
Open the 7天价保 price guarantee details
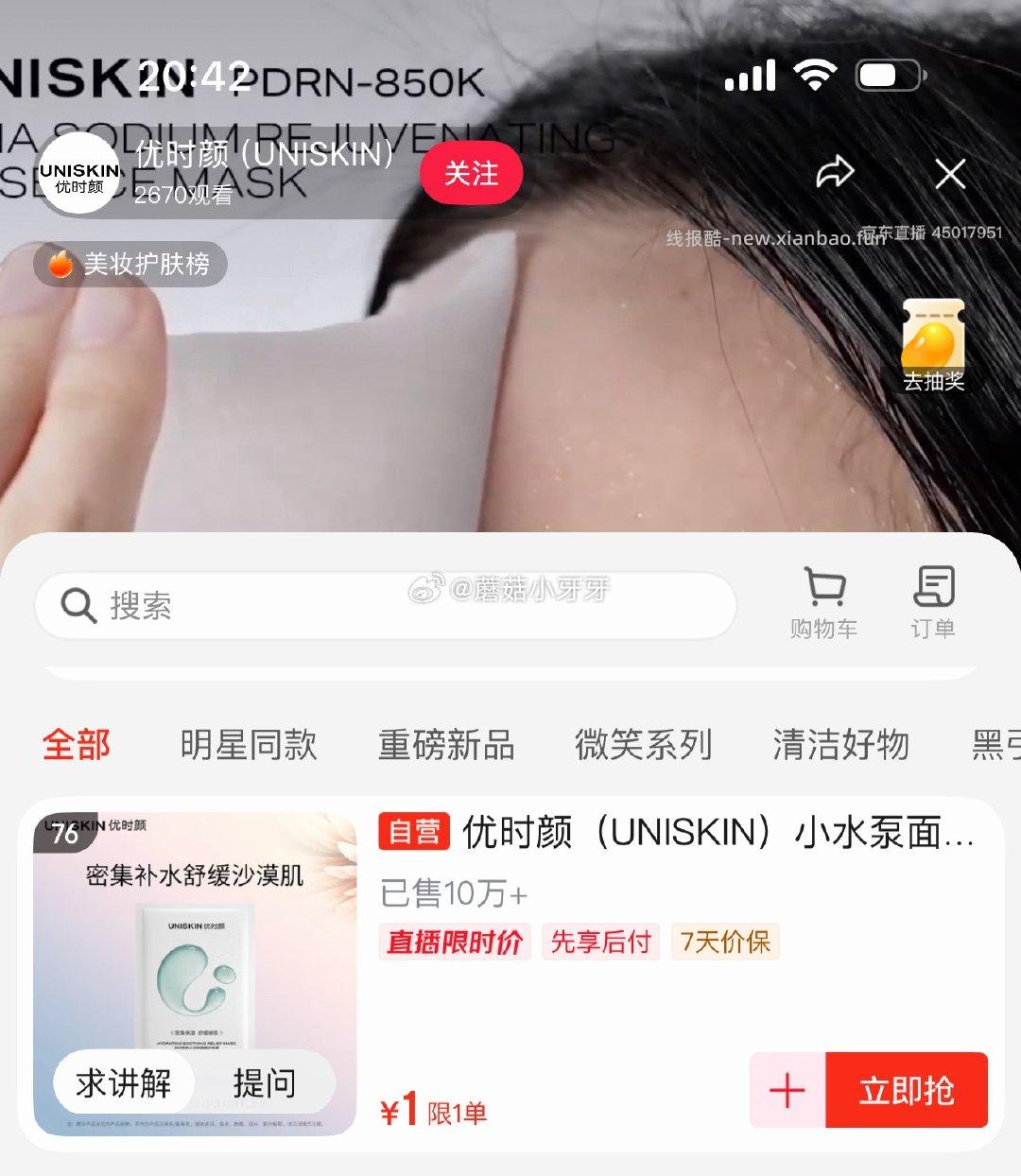point(726,943)
